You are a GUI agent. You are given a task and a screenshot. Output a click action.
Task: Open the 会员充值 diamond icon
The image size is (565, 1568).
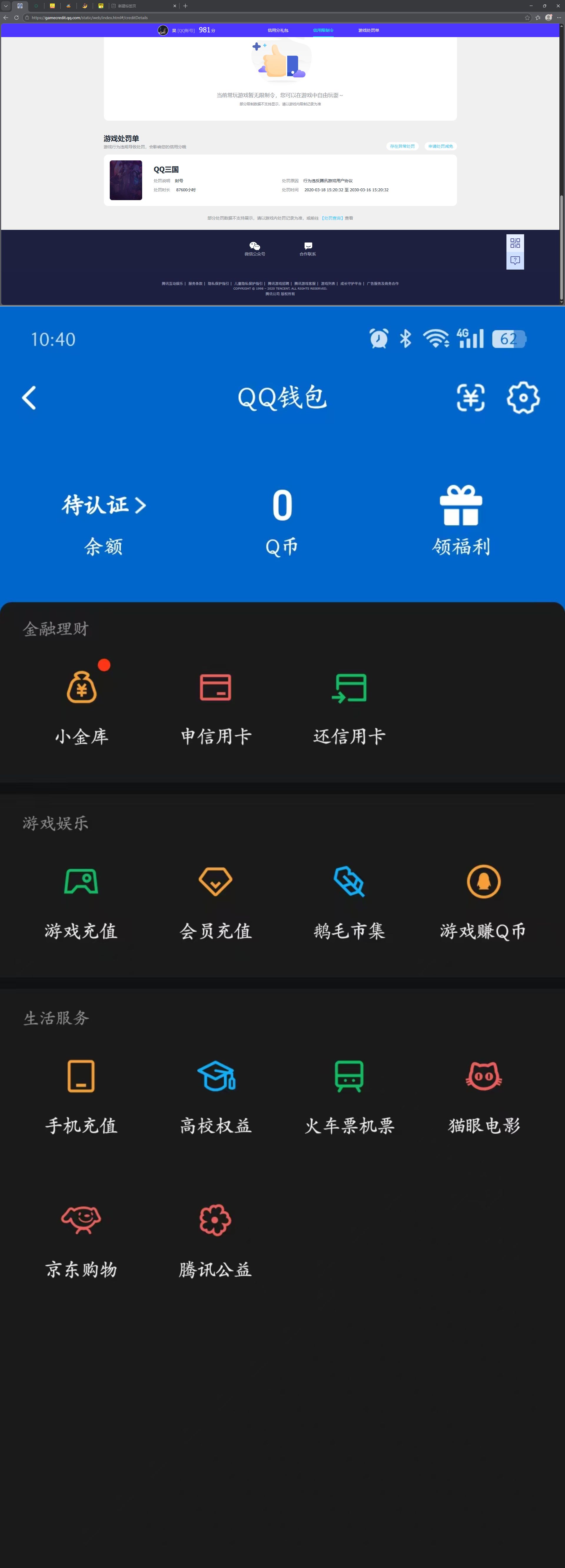(215, 881)
